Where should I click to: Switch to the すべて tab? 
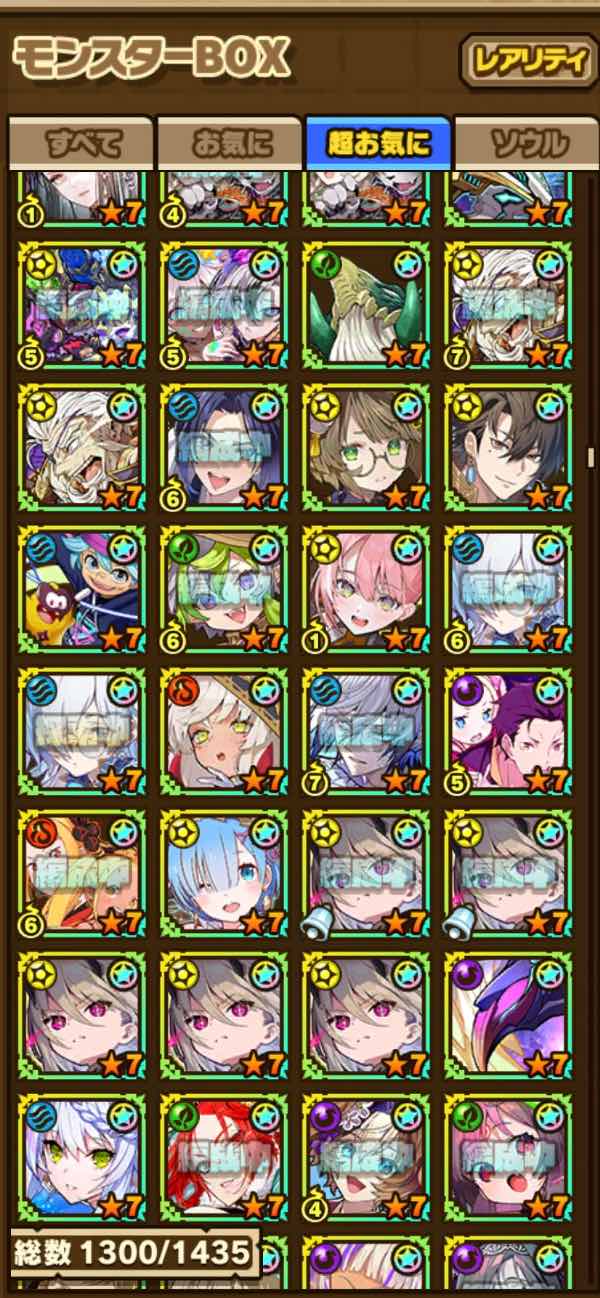click(x=80, y=144)
